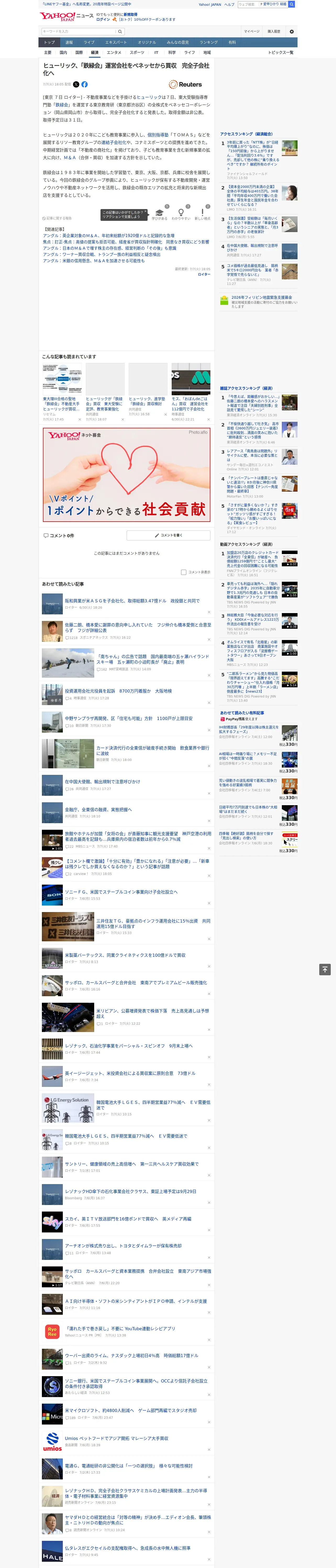
Task: React with 新しい視点
Action: tap(203, 214)
